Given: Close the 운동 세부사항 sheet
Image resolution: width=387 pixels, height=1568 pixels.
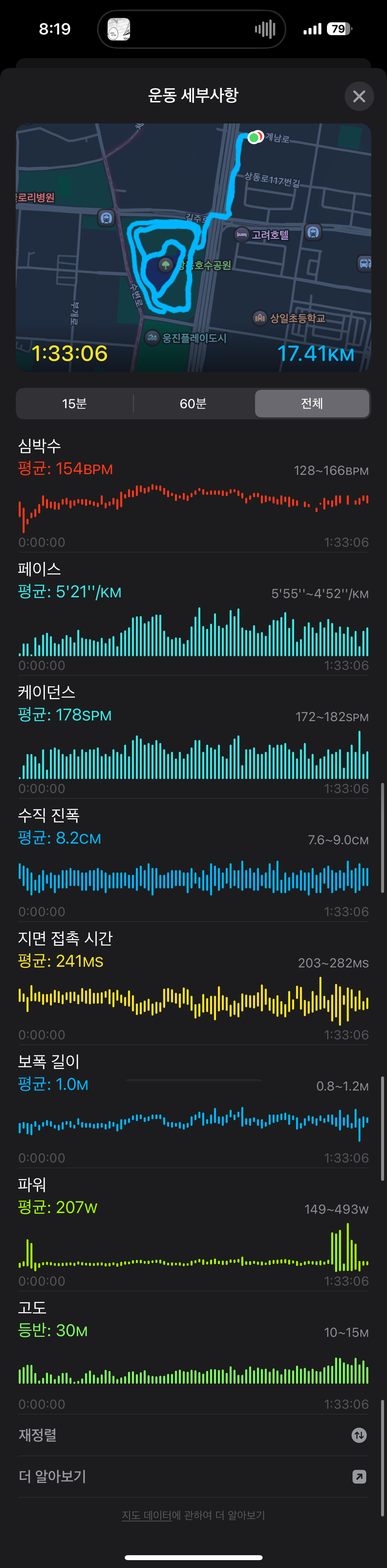Looking at the screenshot, I should [x=359, y=96].
